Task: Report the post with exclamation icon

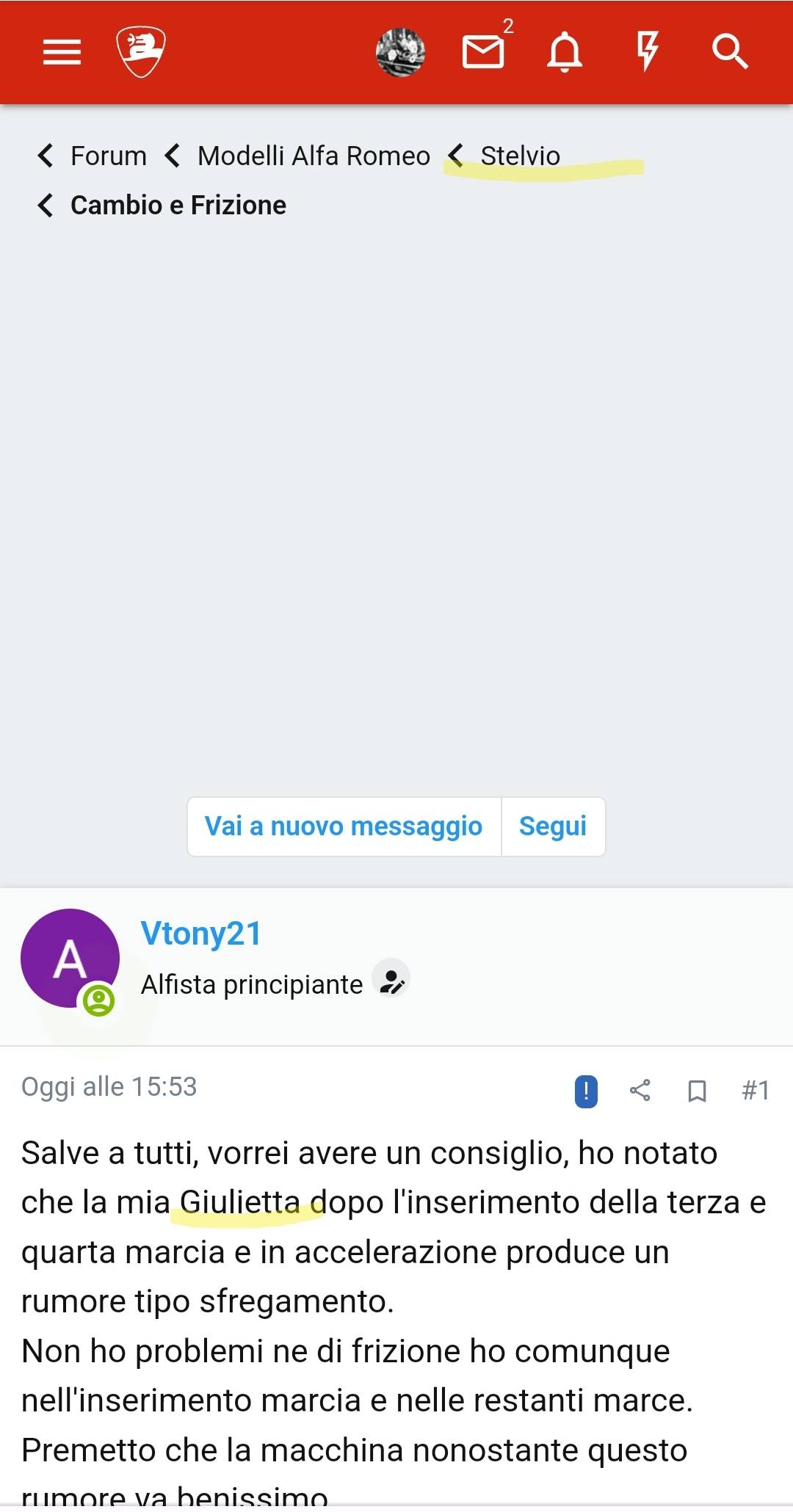Action: [586, 1091]
